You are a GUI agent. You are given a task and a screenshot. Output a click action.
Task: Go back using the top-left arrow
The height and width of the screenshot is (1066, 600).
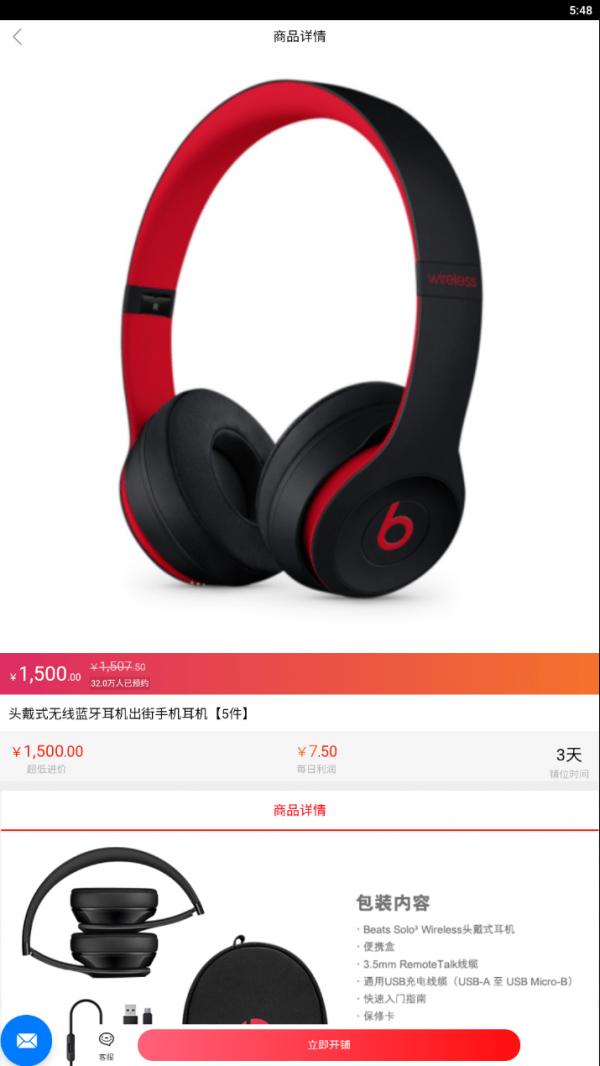pyautogui.click(x=17, y=37)
